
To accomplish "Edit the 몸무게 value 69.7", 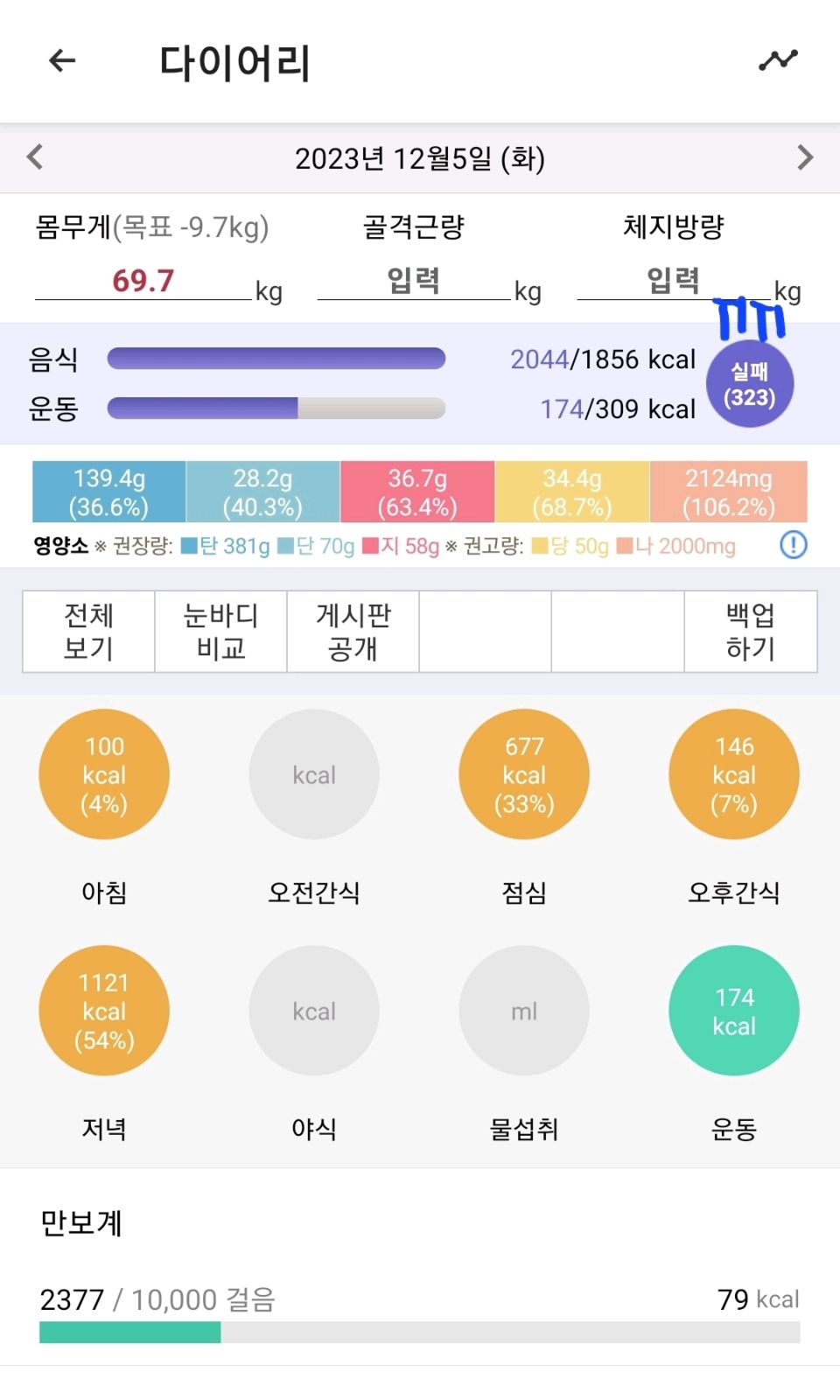I will click(x=143, y=281).
